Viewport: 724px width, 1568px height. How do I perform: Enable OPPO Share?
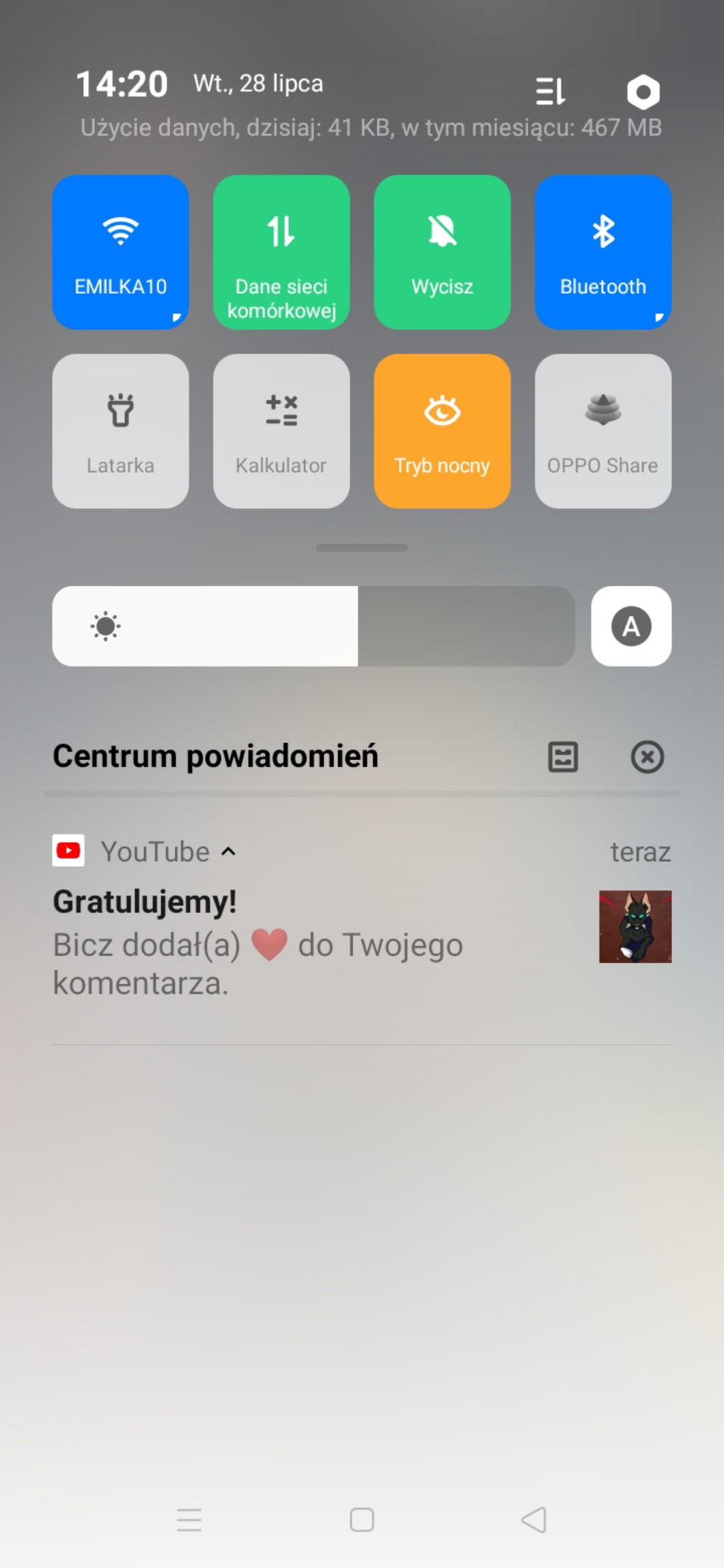[602, 430]
